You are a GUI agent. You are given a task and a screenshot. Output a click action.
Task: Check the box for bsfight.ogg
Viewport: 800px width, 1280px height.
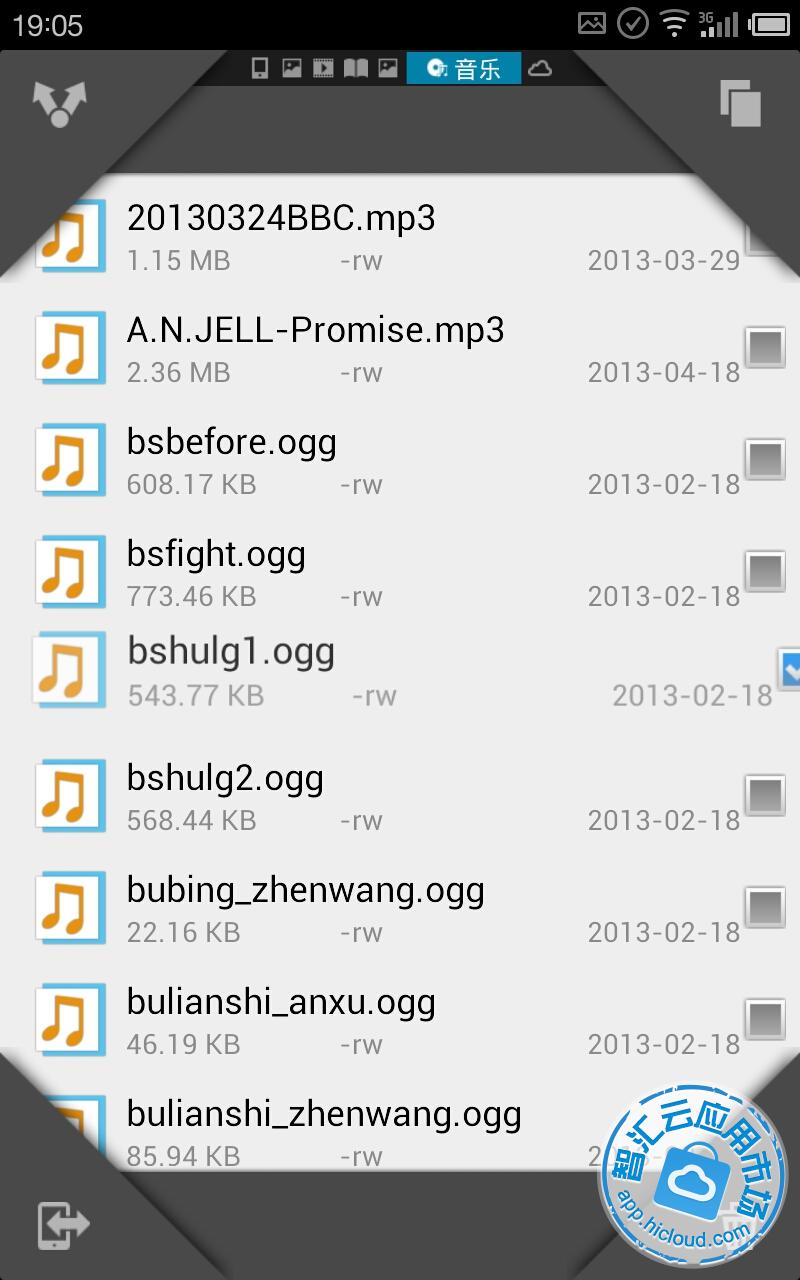point(765,571)
